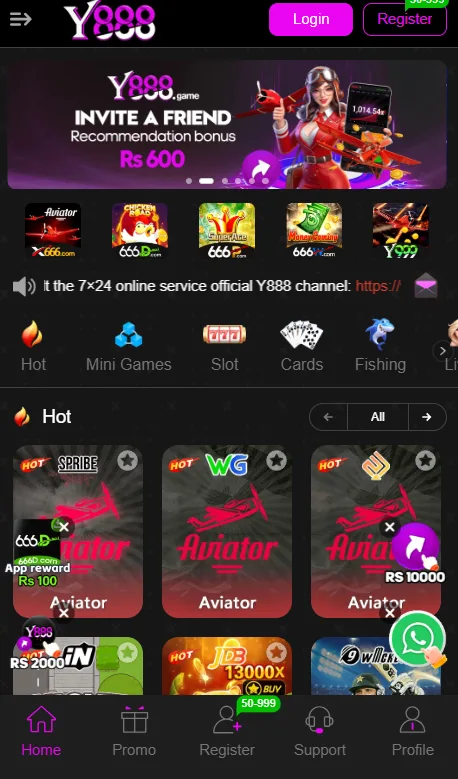
Task: Favorite the Spribe Aviator game
Action: pos(128,461)
